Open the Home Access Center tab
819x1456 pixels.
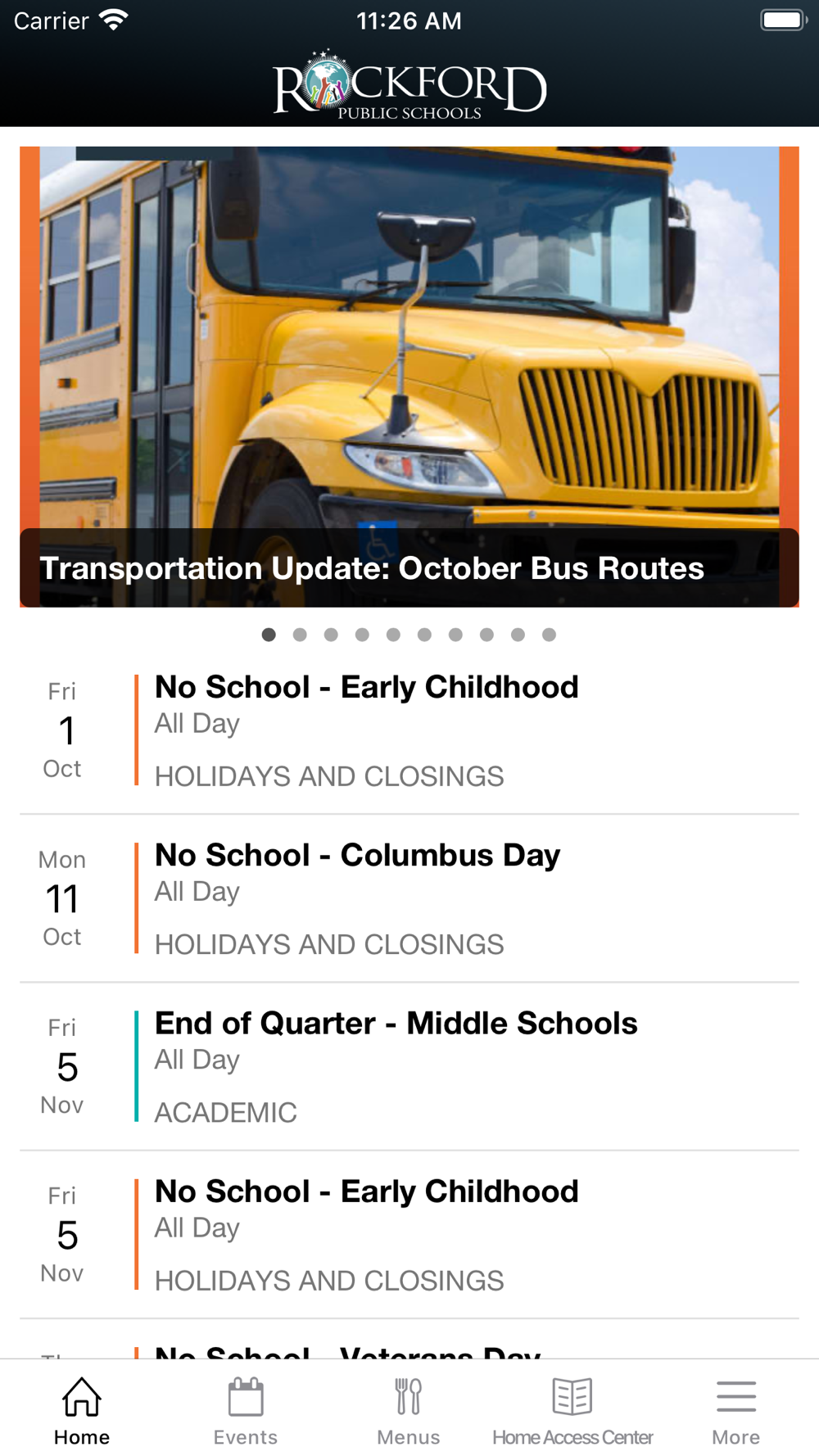click(x=572, y=1412)
